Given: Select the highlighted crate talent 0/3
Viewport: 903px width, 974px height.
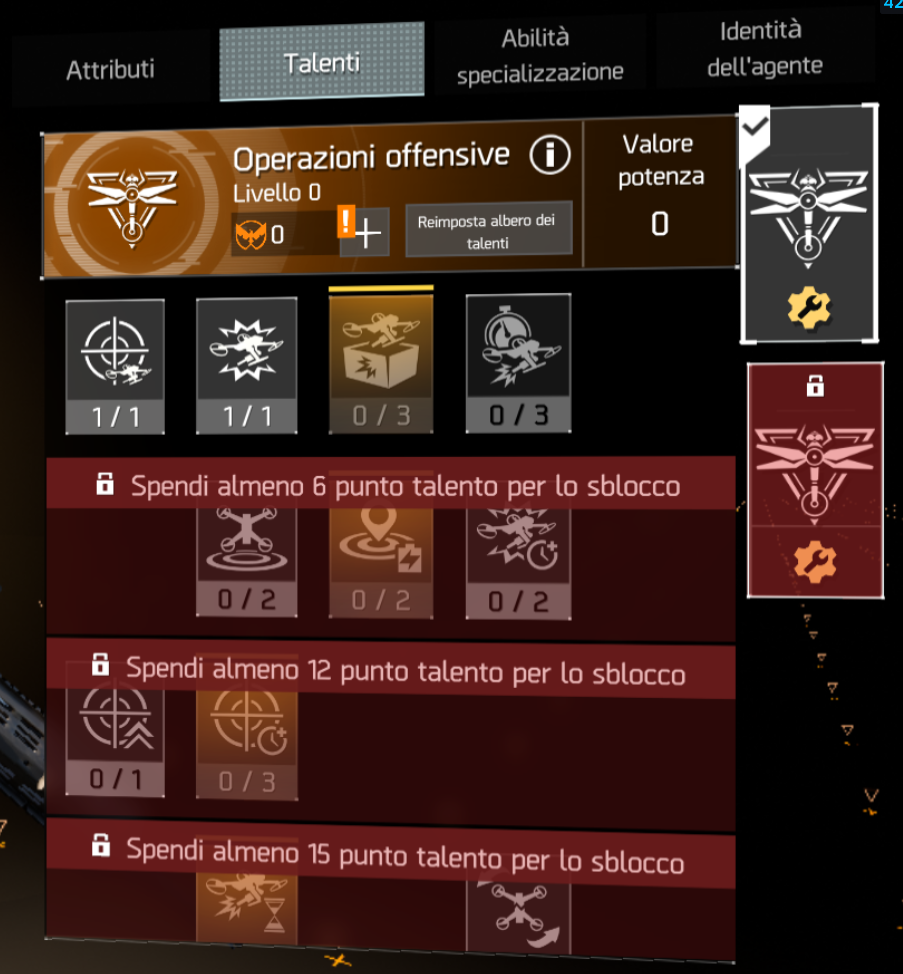Looking at the screenshot, I should pos(381,364).
